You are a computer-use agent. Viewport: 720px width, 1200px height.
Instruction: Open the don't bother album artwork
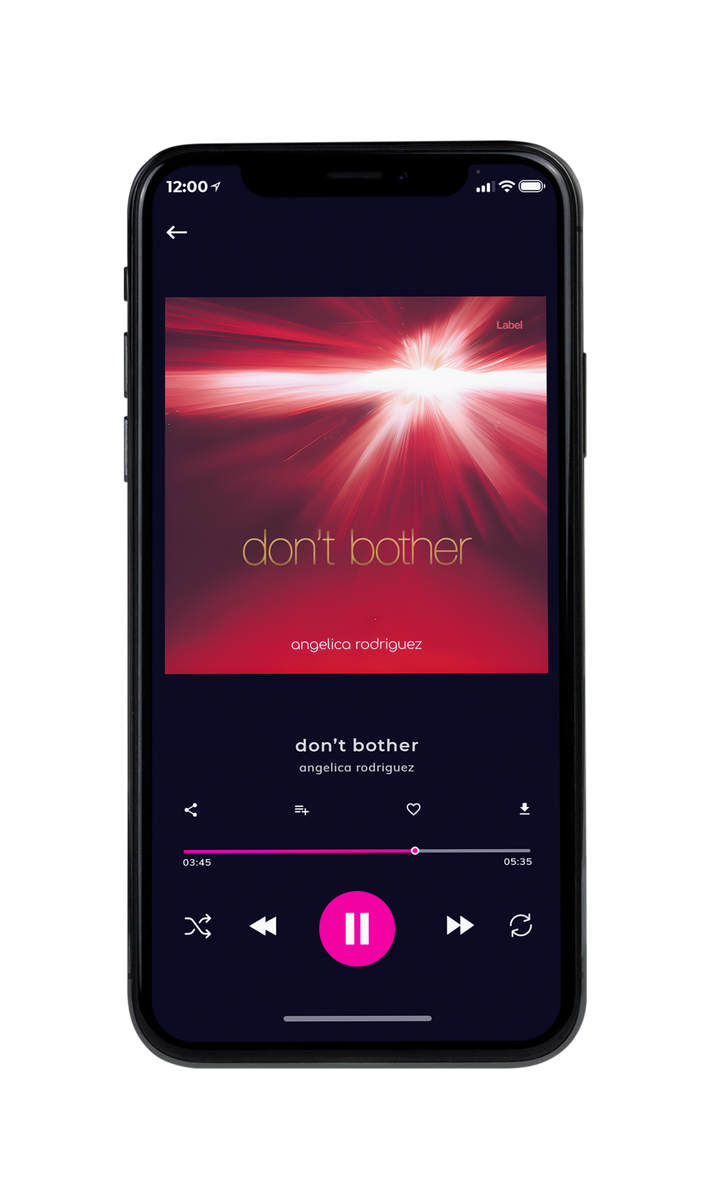coord(356,485)
